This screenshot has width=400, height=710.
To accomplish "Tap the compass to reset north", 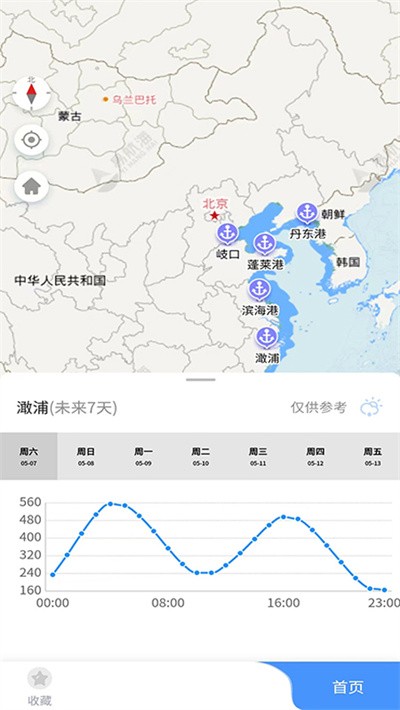I will (31, 94).
